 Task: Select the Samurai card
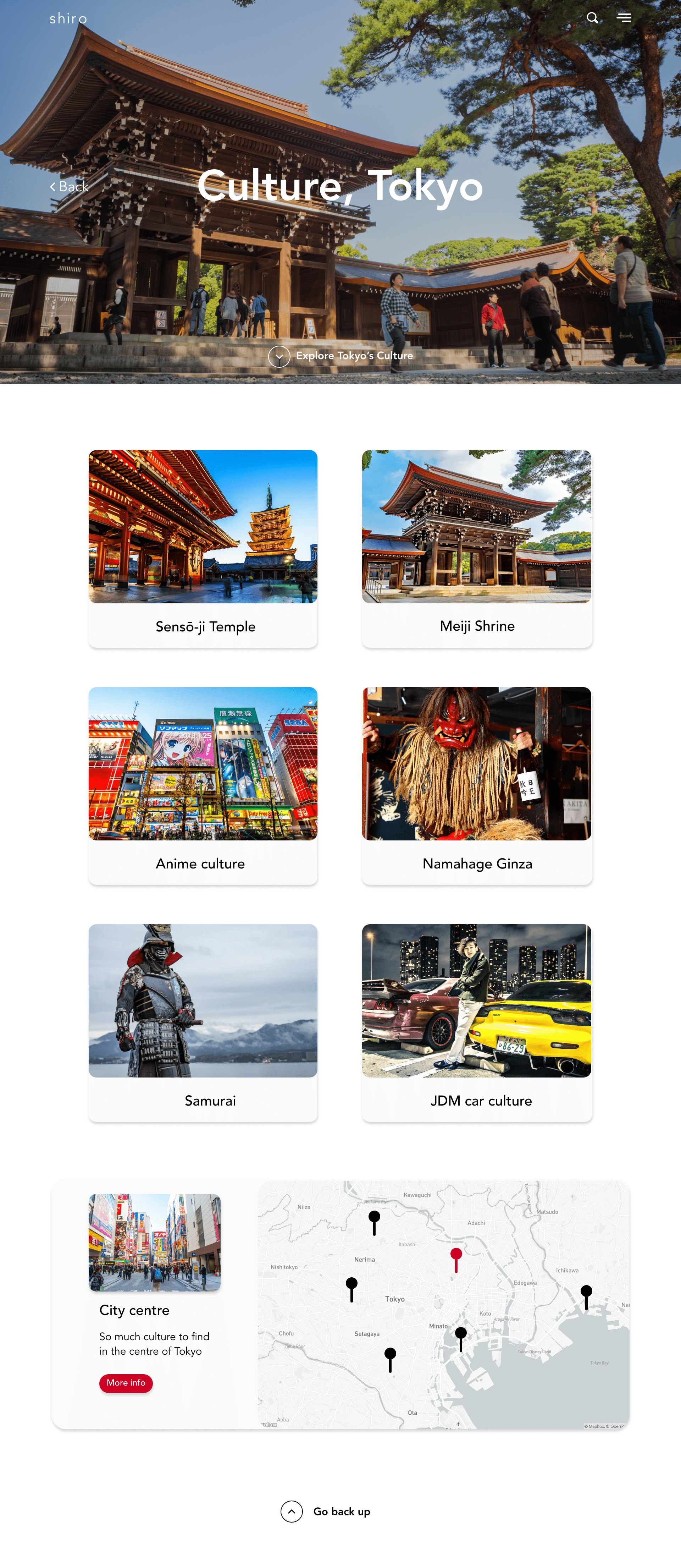[203, 1022]
